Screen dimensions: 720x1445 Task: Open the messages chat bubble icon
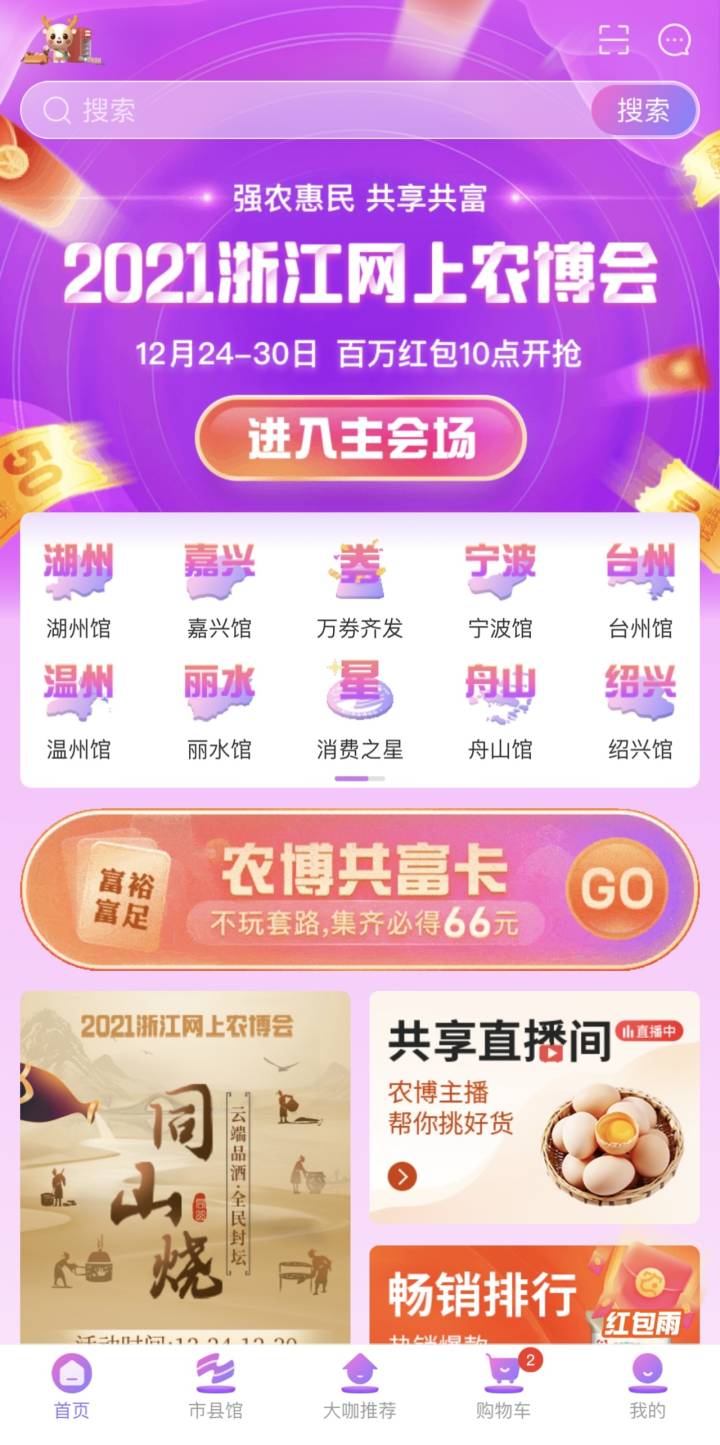pos(674,40)
